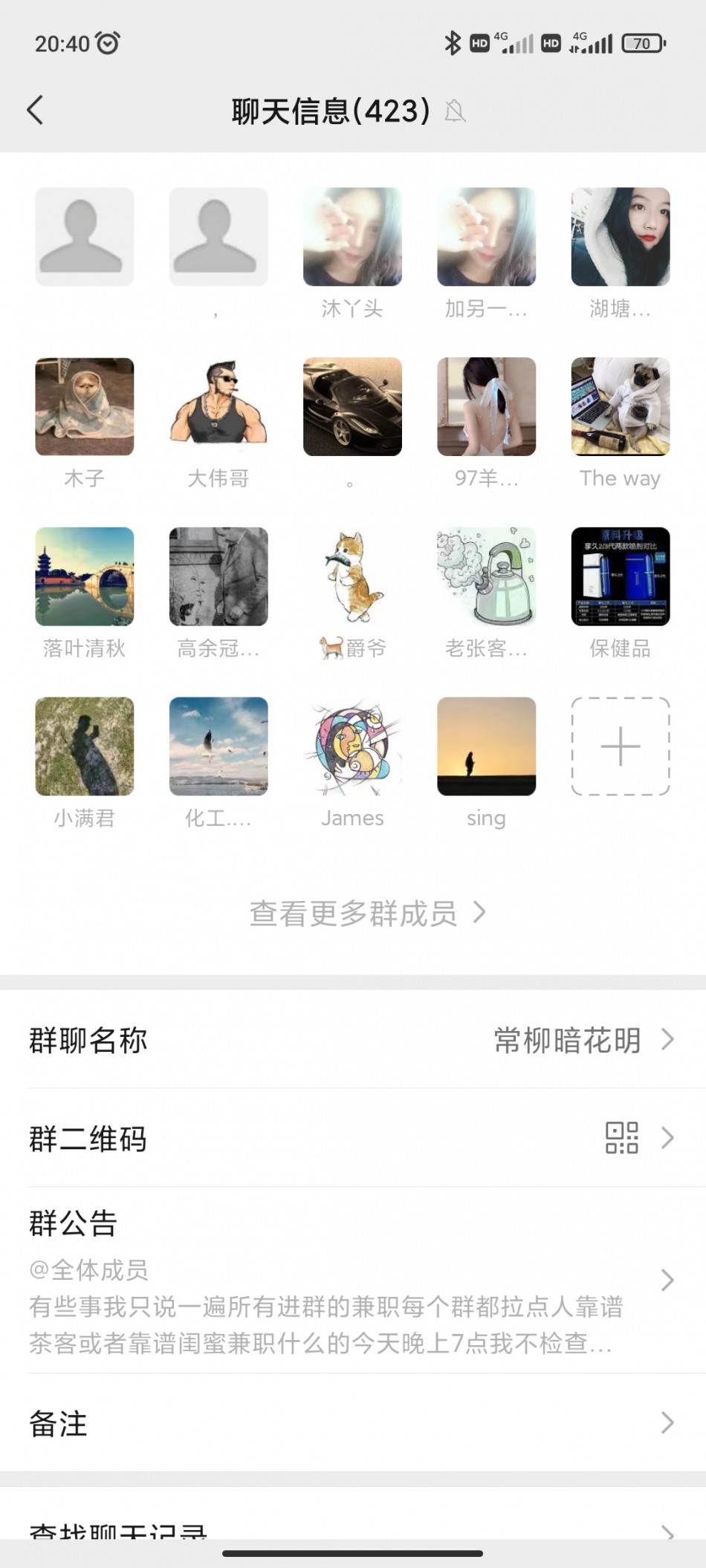Open the group QR code
This screenshot has width=706, height=1568.
(x=352, y=1138)
